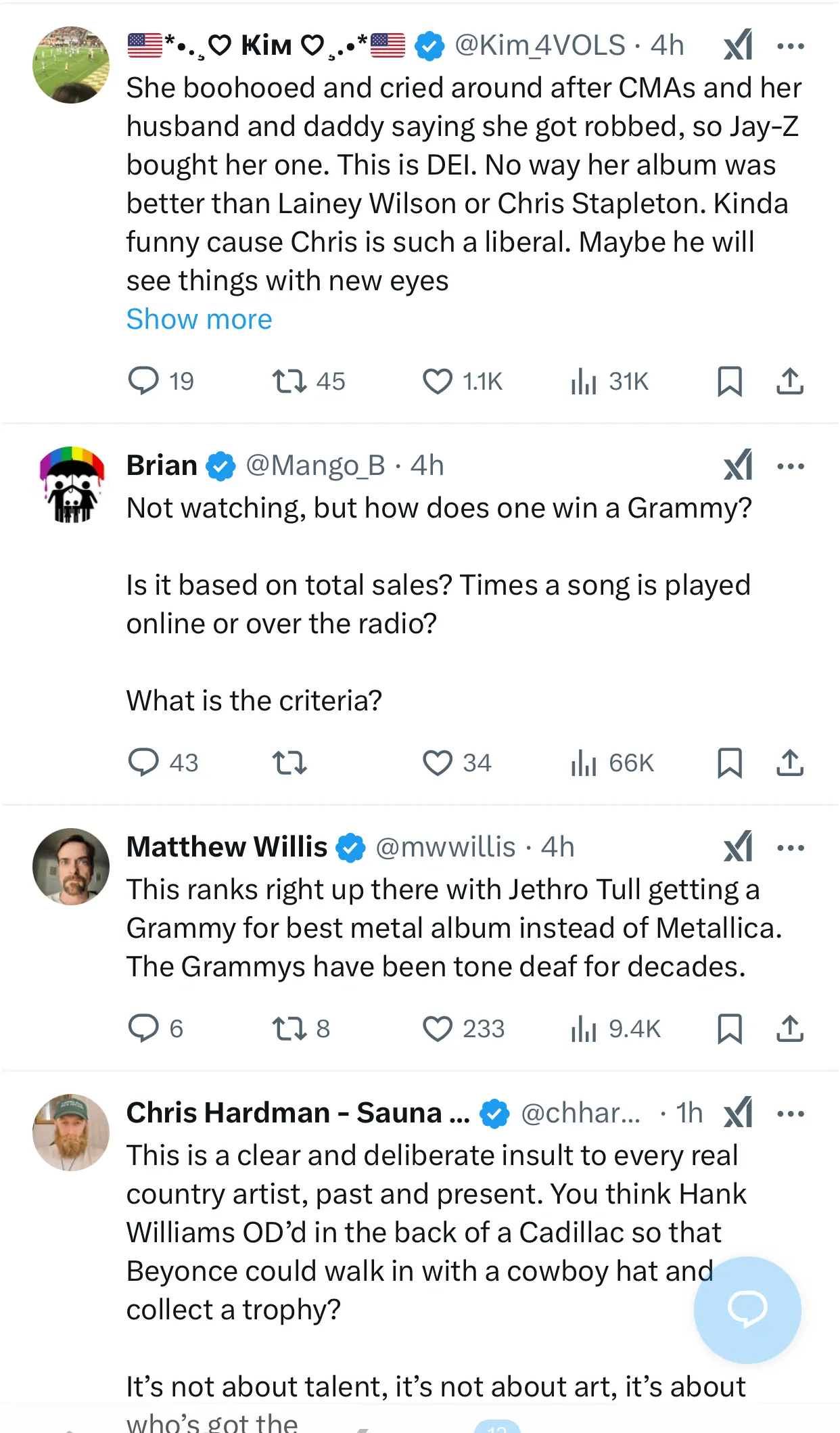Open Matthew Willis's profile picture
The width and height of the screenshot is (840, 1433).
71,867
